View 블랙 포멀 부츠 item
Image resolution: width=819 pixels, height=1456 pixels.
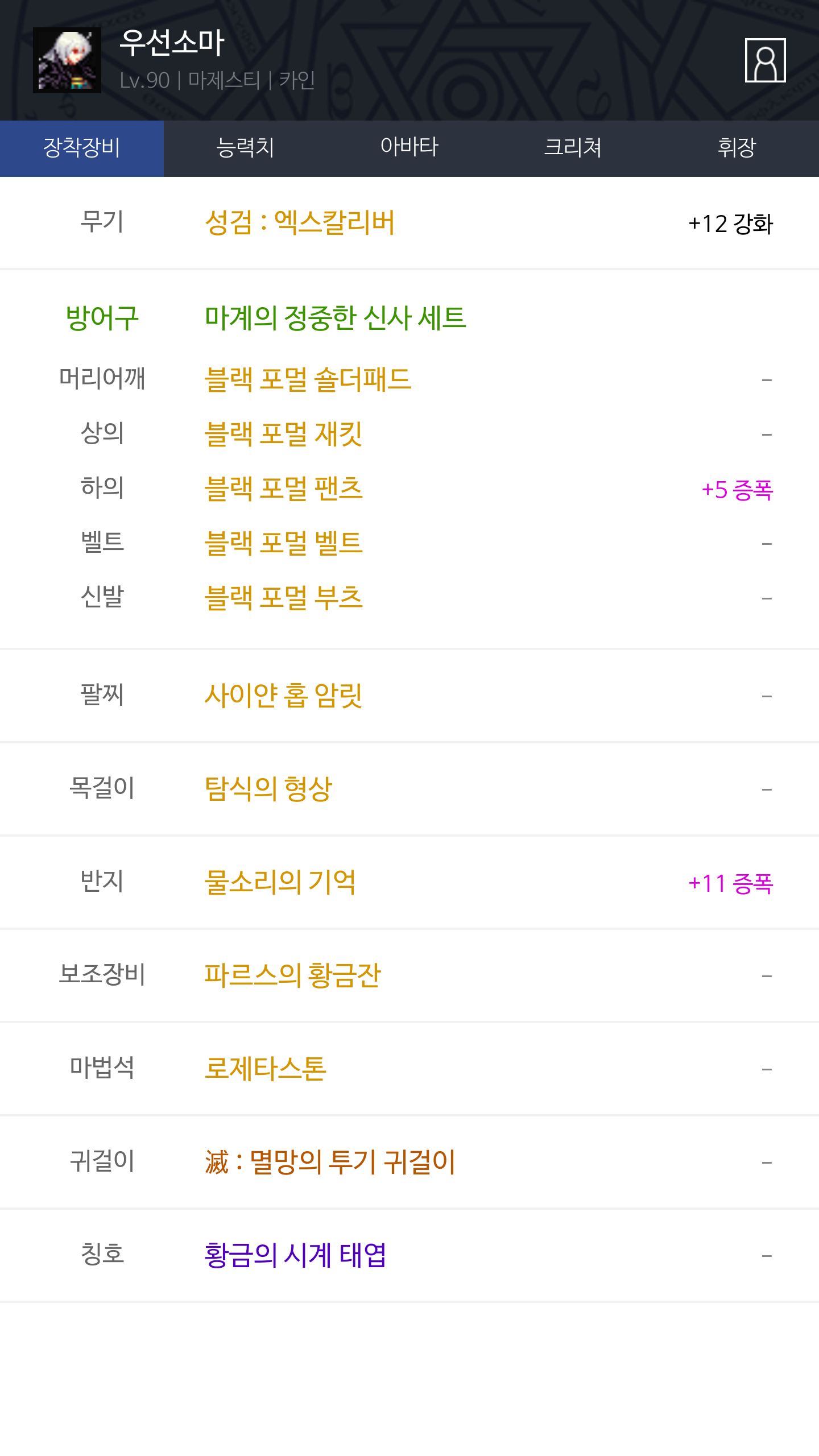tap(283, 598)
